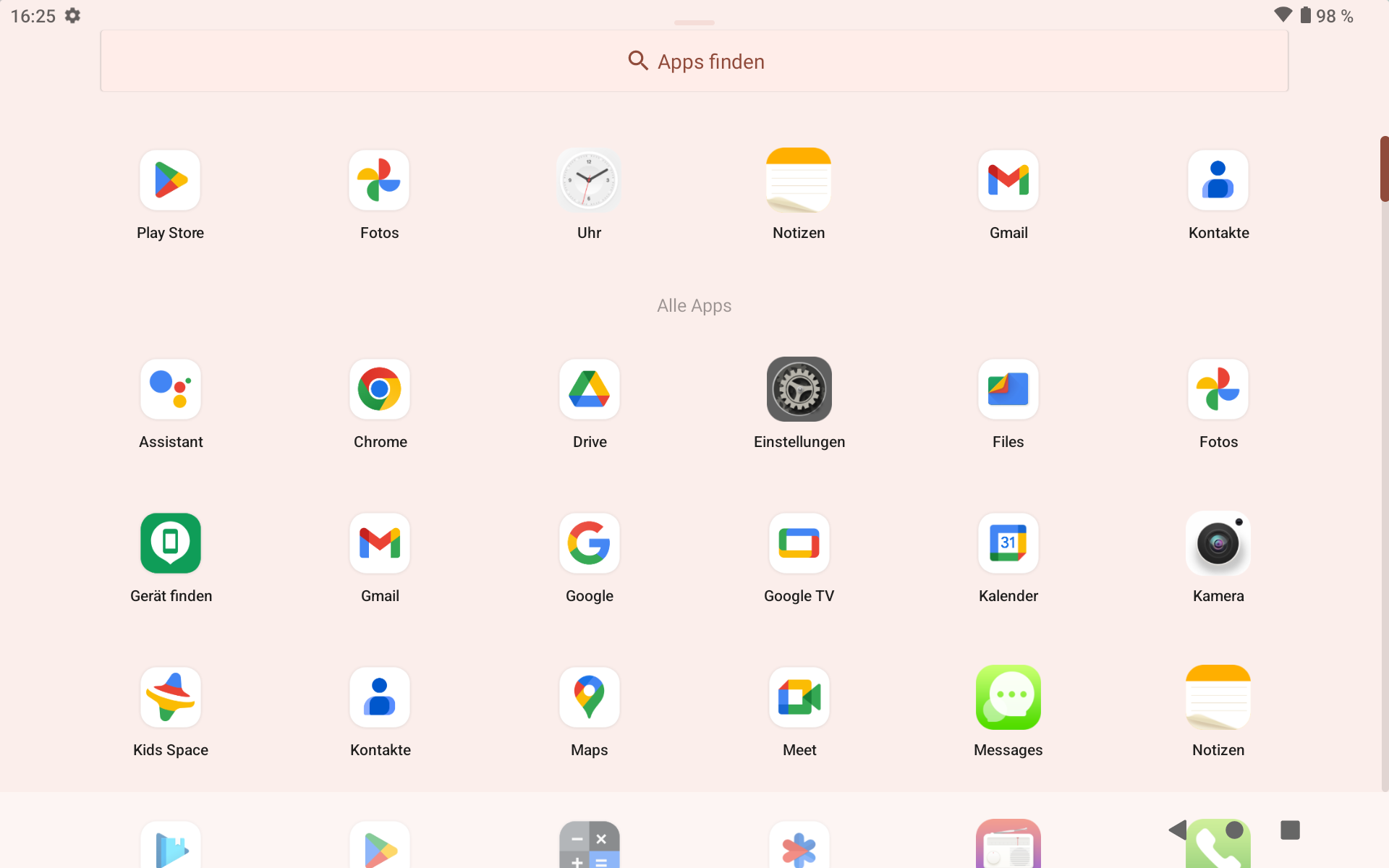
Task: Open recent apps via square button
Action: tap(1290, 830)
